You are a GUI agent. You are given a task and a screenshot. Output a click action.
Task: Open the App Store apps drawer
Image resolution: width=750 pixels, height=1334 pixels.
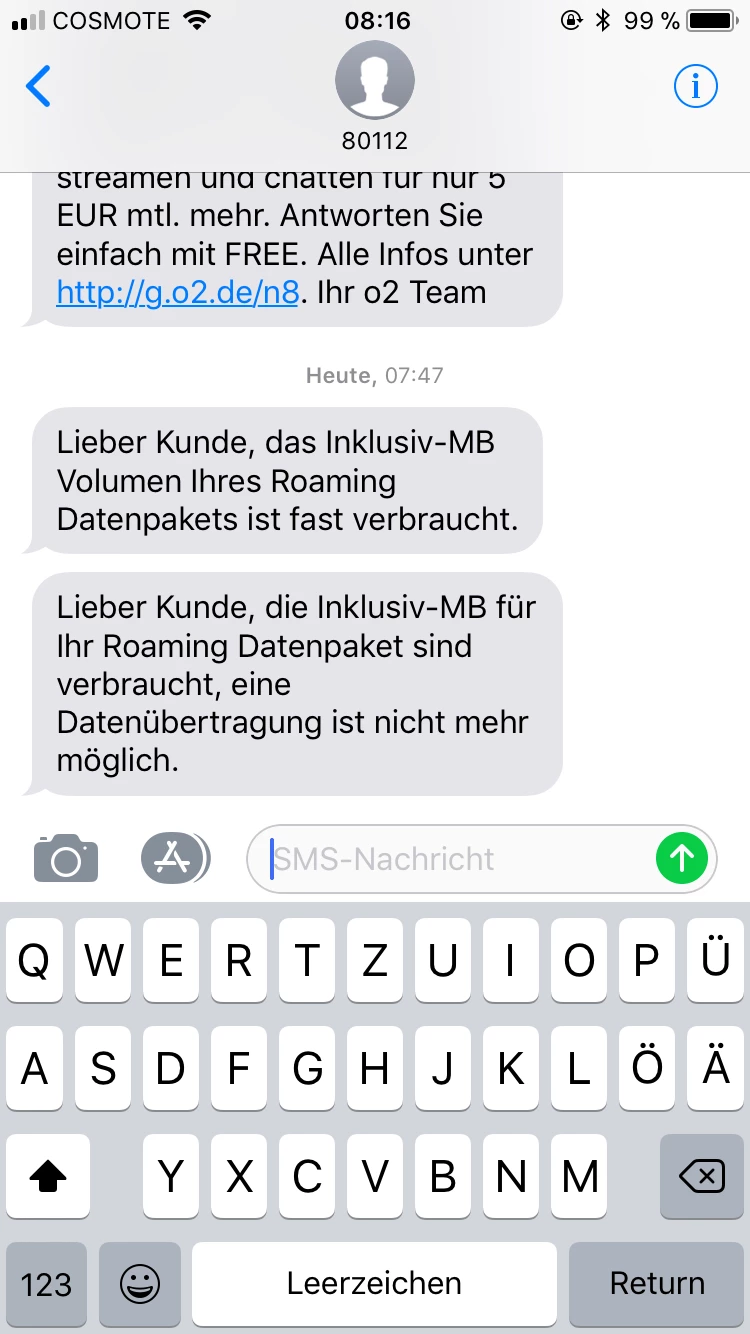[x=175, y=858]
